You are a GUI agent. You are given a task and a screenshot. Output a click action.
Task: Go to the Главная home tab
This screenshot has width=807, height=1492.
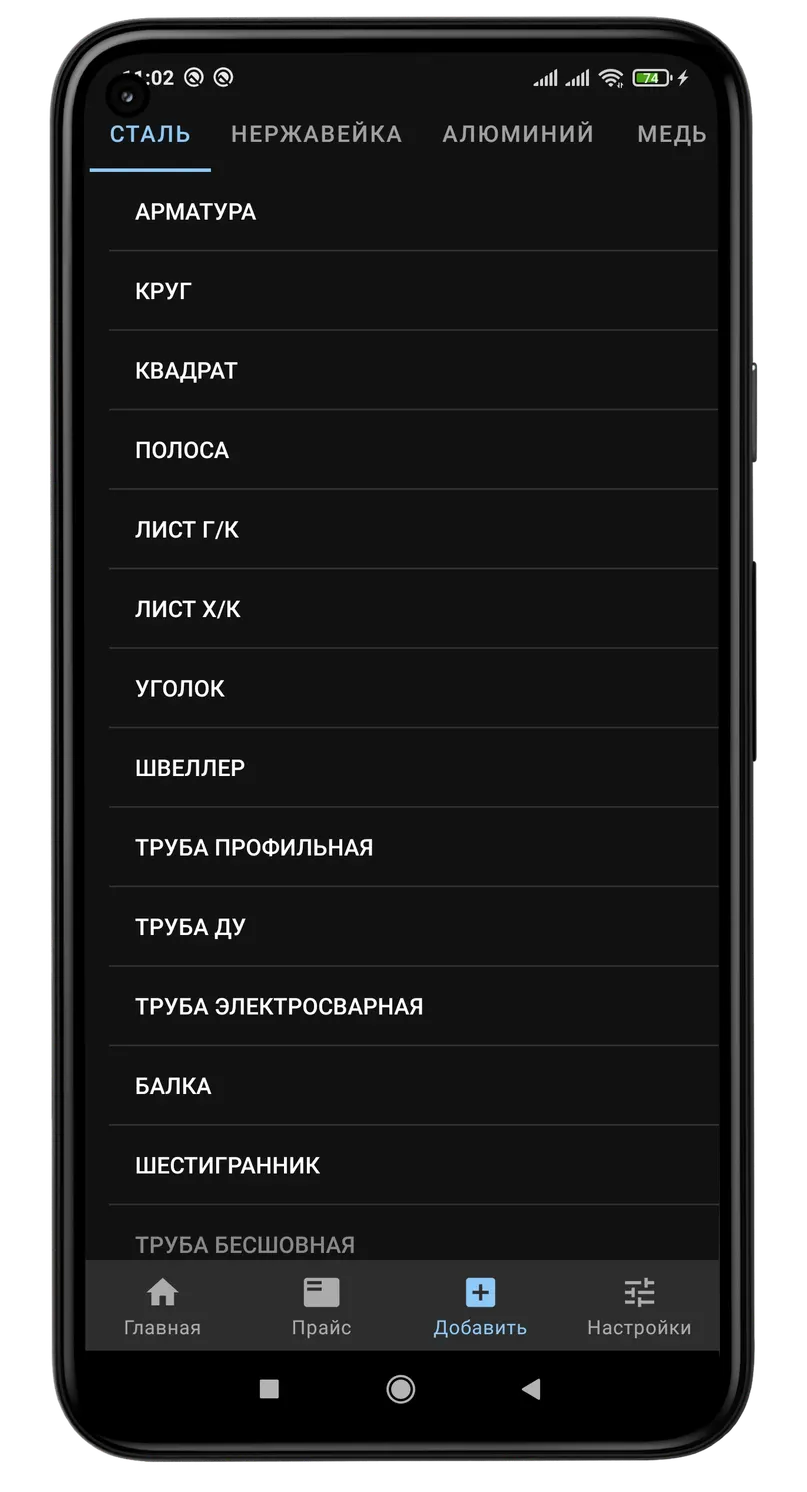tap(163, 1306)
